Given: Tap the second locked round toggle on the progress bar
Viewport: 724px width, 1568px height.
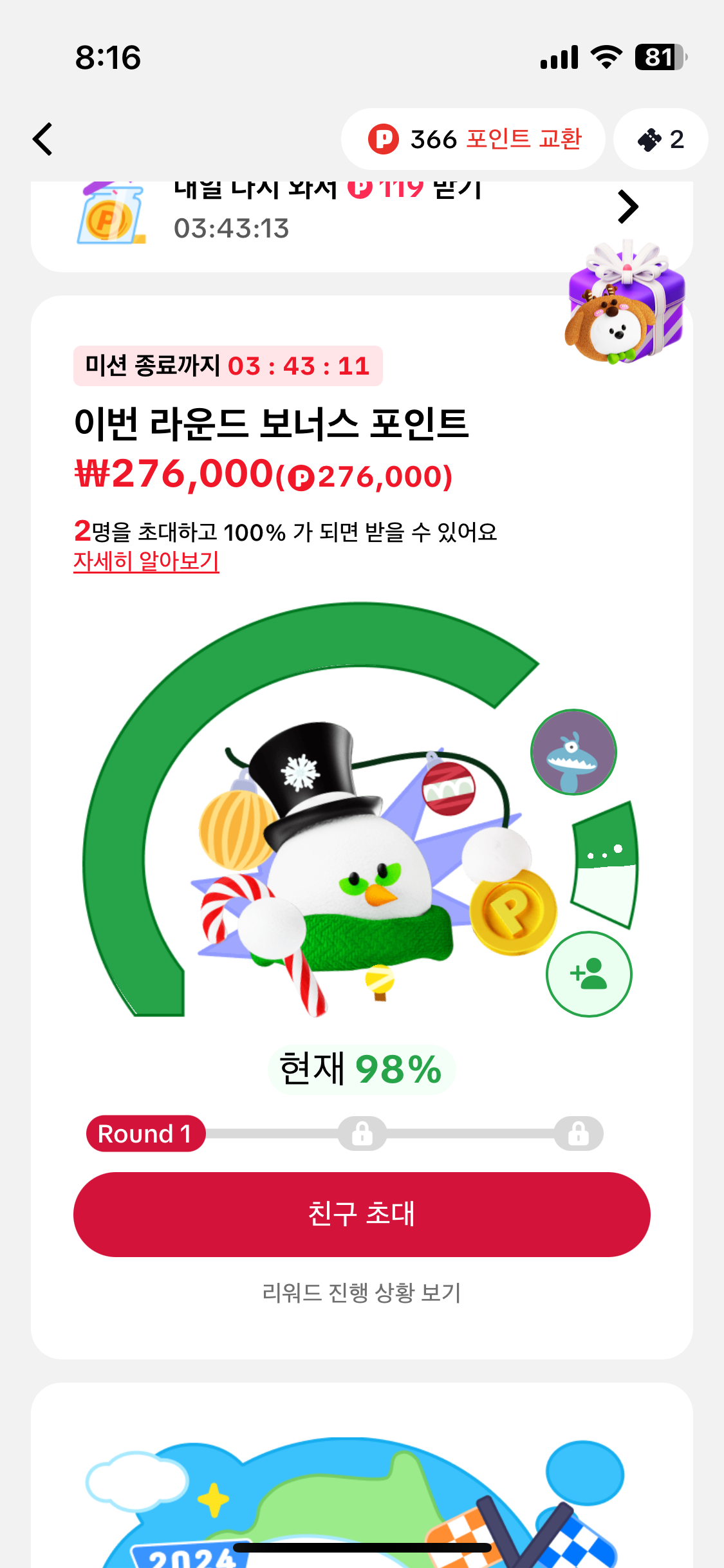Looking at the screenshot, I should click(579, 1134).
